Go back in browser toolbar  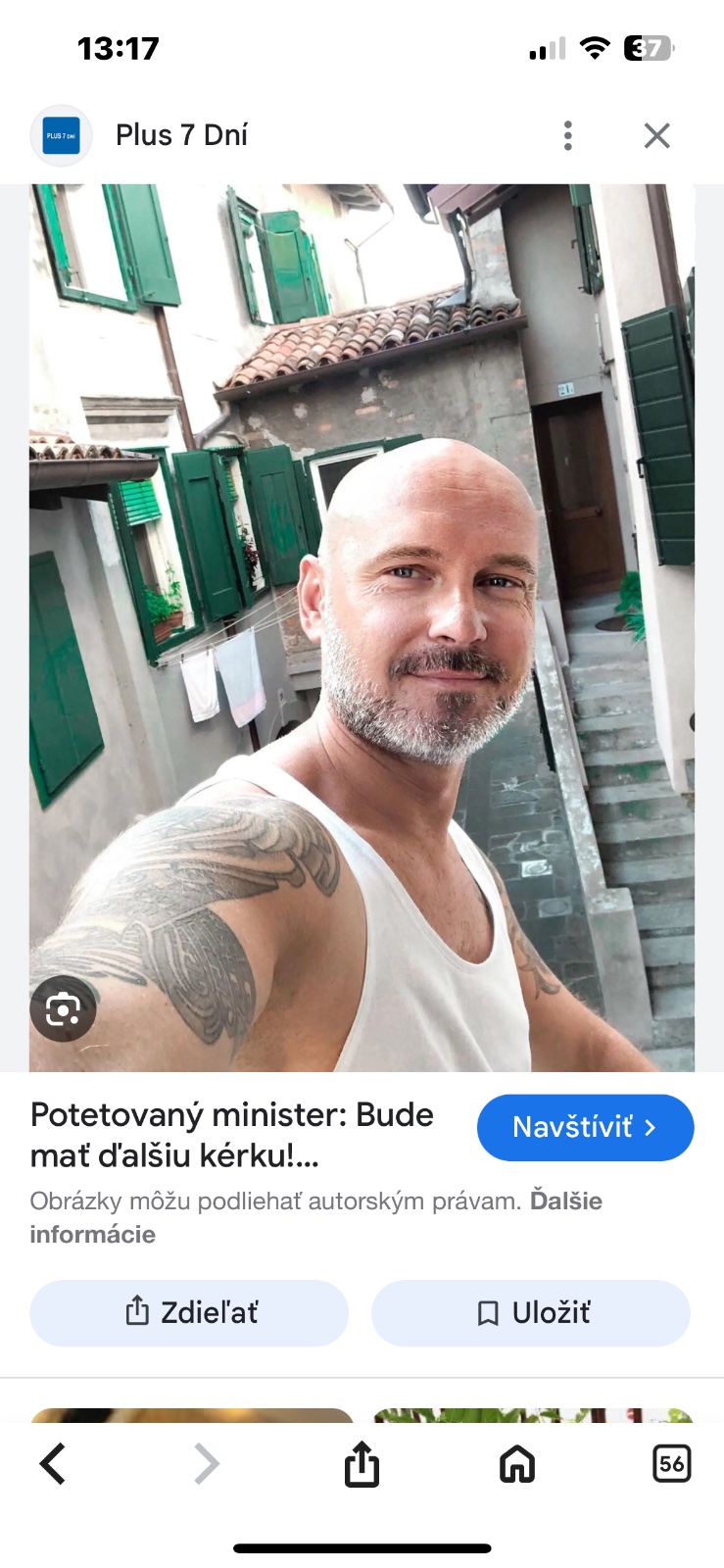[52, 1464]
